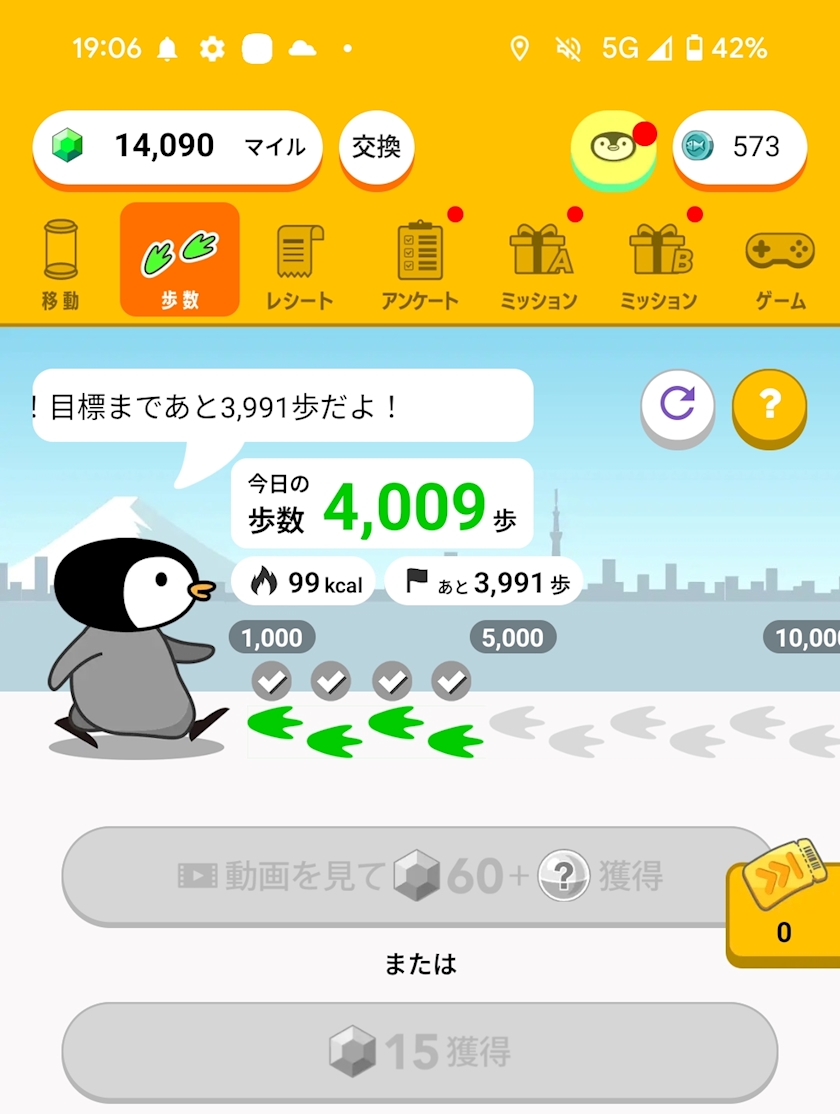
Task: Open the 14,090 マイル balance
Action: [178, 147]
